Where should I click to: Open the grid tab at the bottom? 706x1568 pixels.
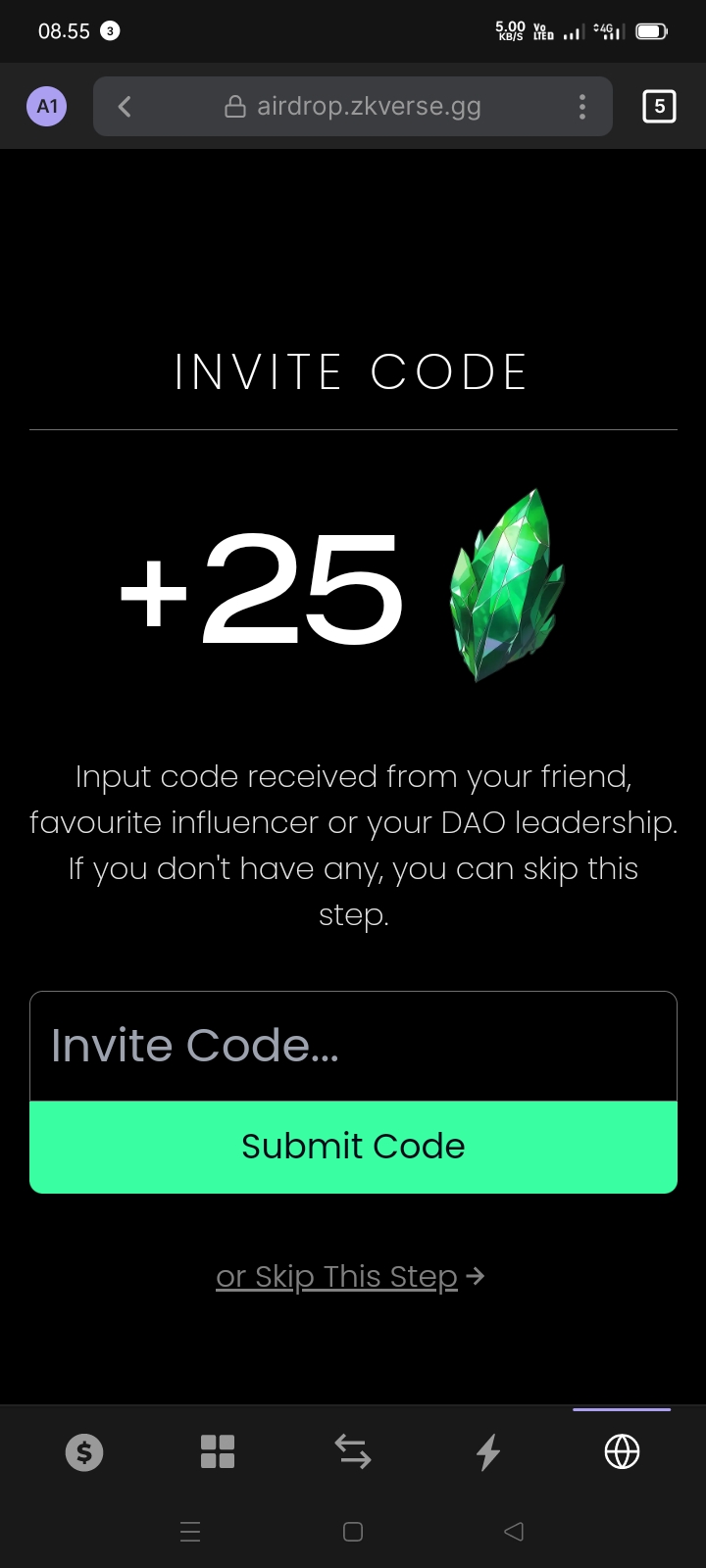(x=218, y=1451)
